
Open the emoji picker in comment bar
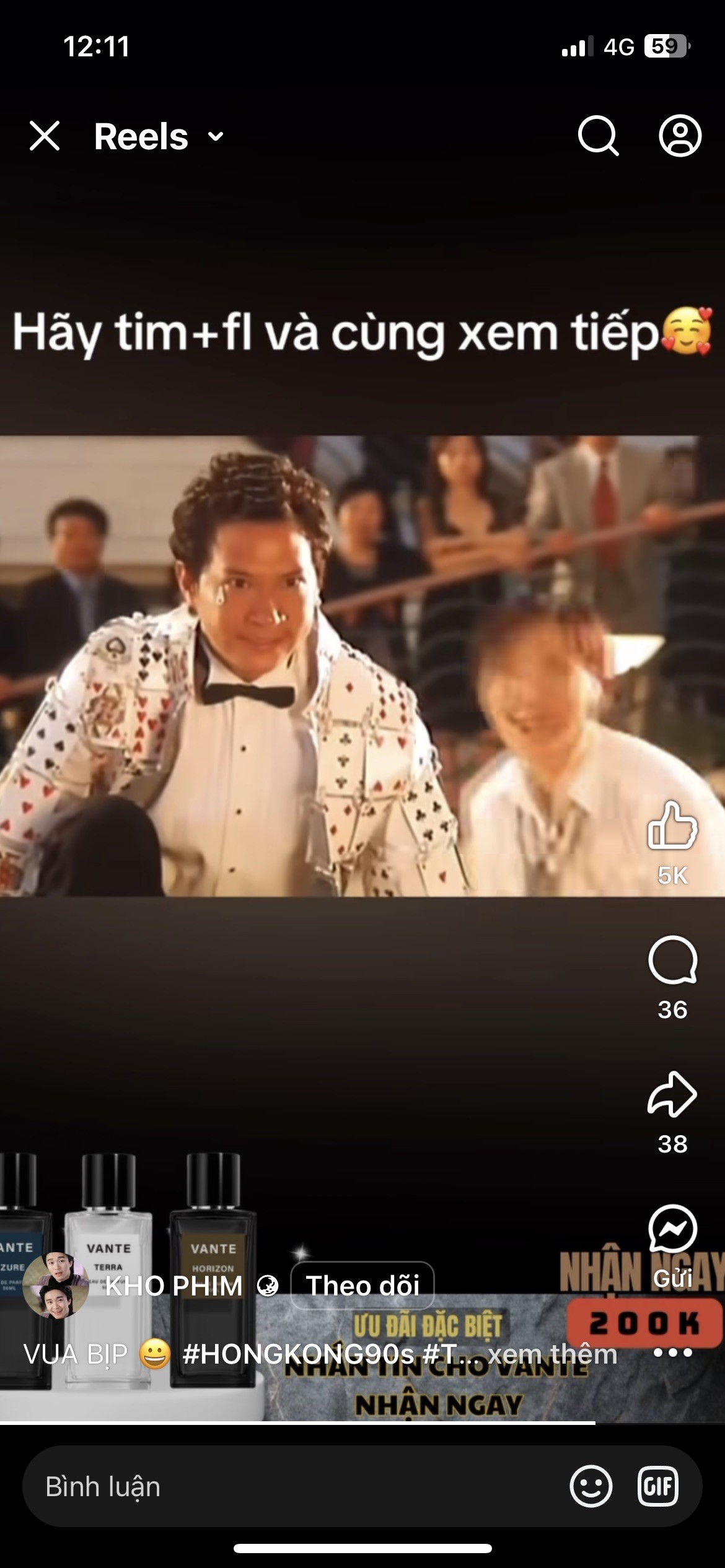pyautogui.click(x=591, y=1486)
